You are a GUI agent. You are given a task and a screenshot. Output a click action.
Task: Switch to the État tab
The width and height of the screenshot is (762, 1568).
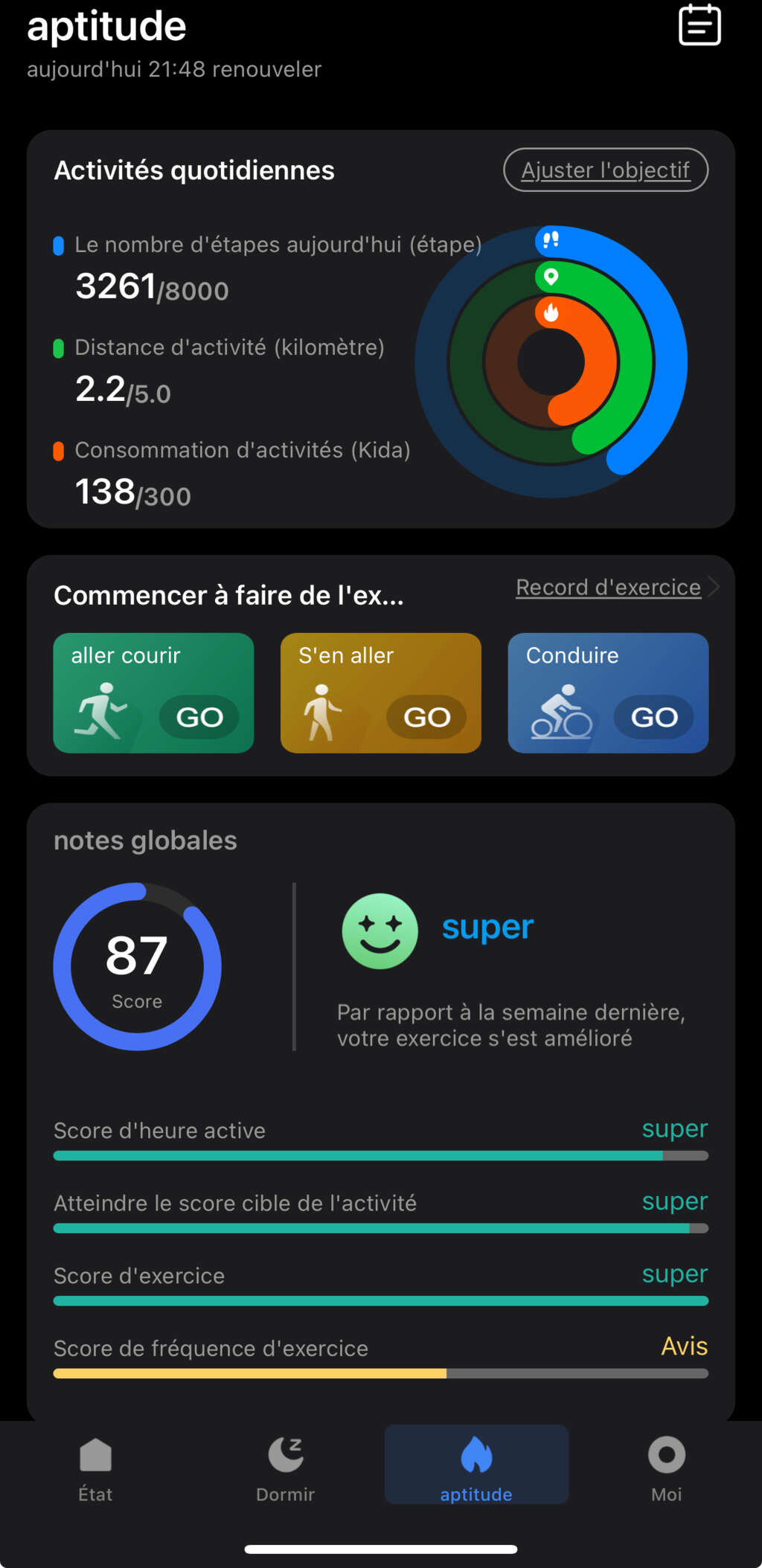coord(95,1467)
